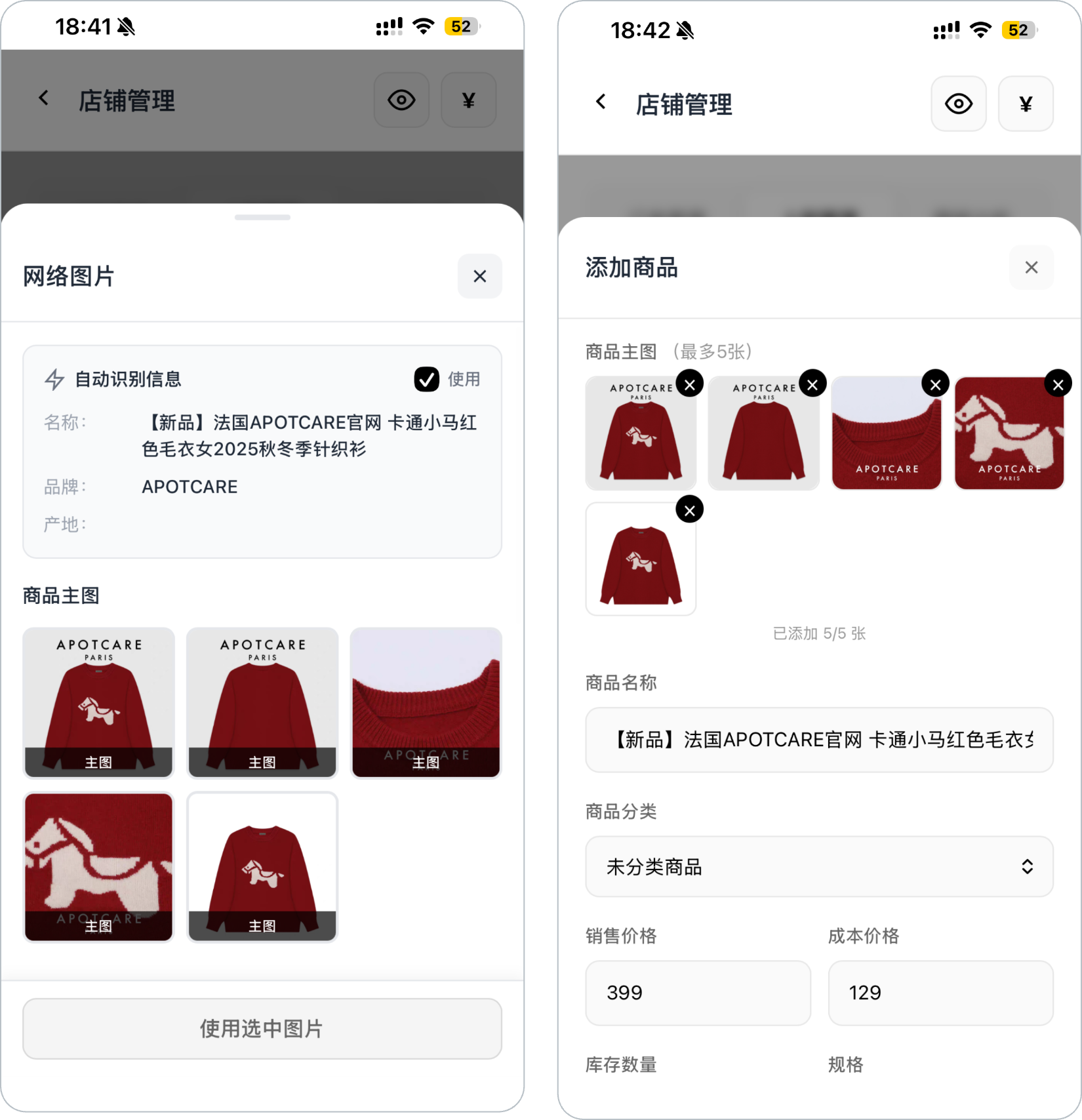Select the plain sweater with logo in 网络图片
1082x1120 pixels.
262,702
